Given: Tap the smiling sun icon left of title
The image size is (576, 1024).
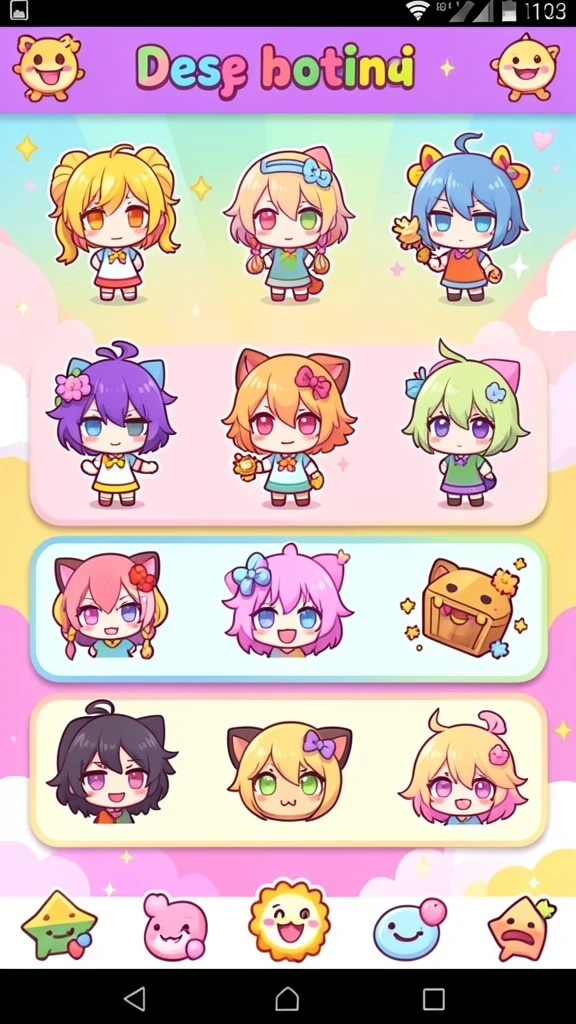Looking at the screenshot, I should pyautogui.click(x=48, y=67).
